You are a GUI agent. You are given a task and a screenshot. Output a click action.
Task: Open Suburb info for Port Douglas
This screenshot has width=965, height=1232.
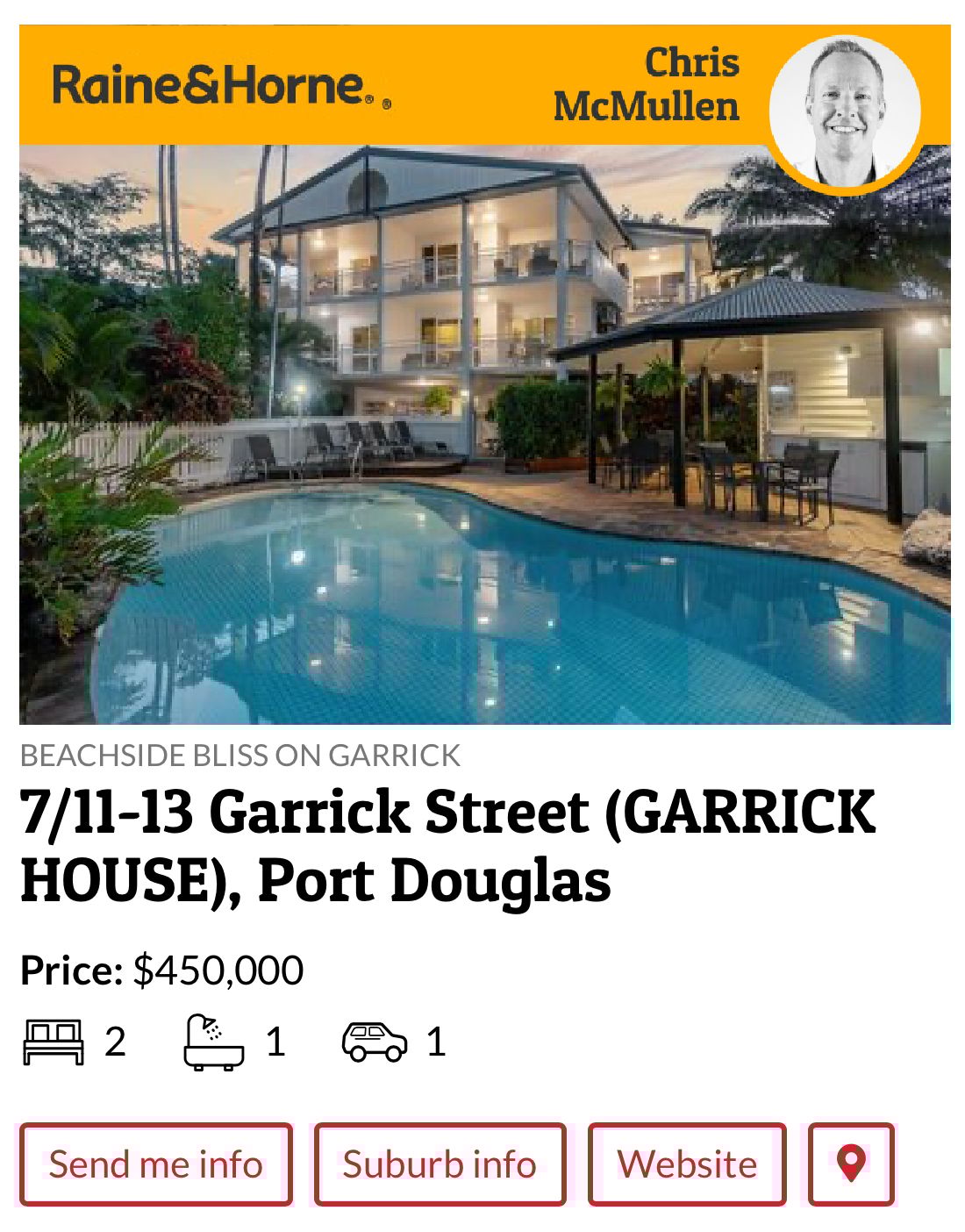[x=440, y=1164]
